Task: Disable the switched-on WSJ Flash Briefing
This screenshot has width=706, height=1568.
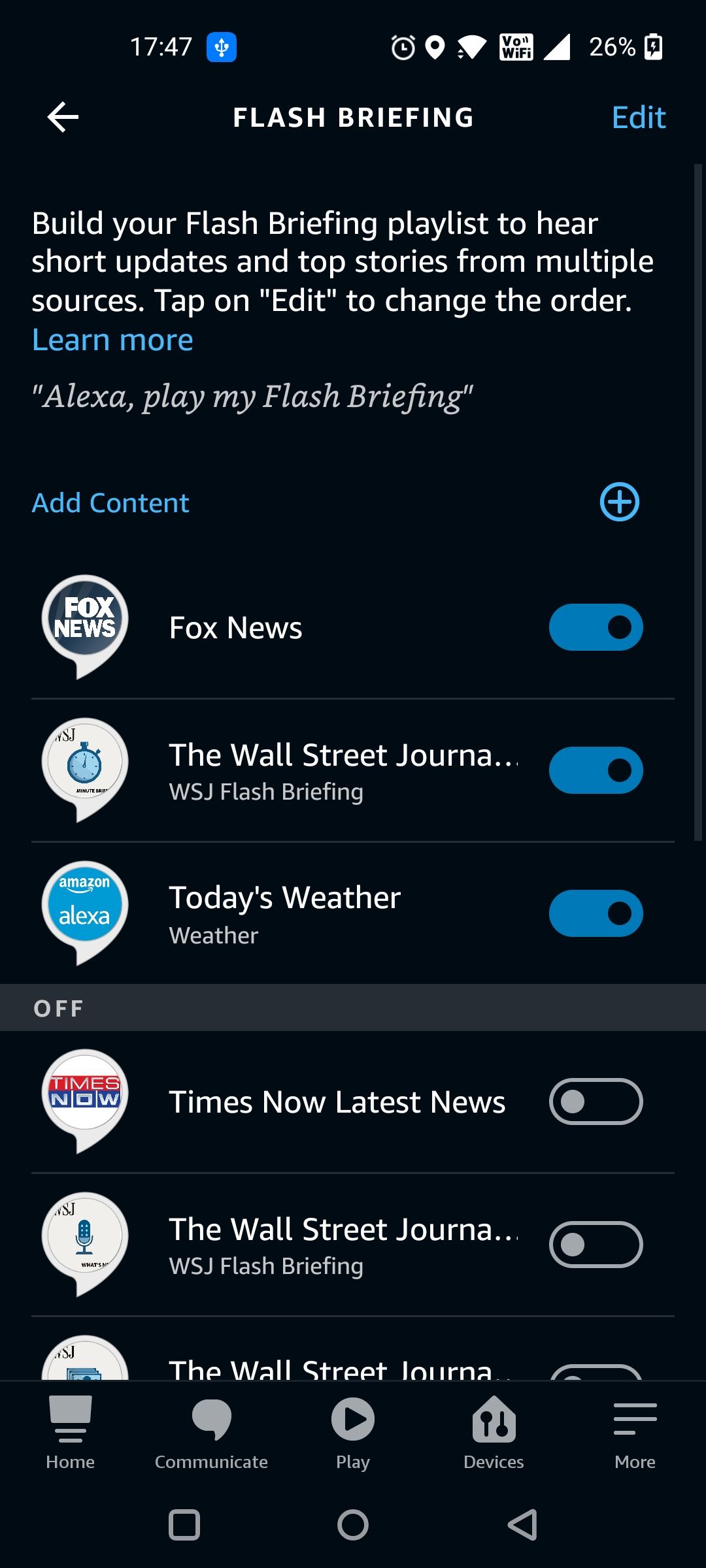Action: point(596,770)
